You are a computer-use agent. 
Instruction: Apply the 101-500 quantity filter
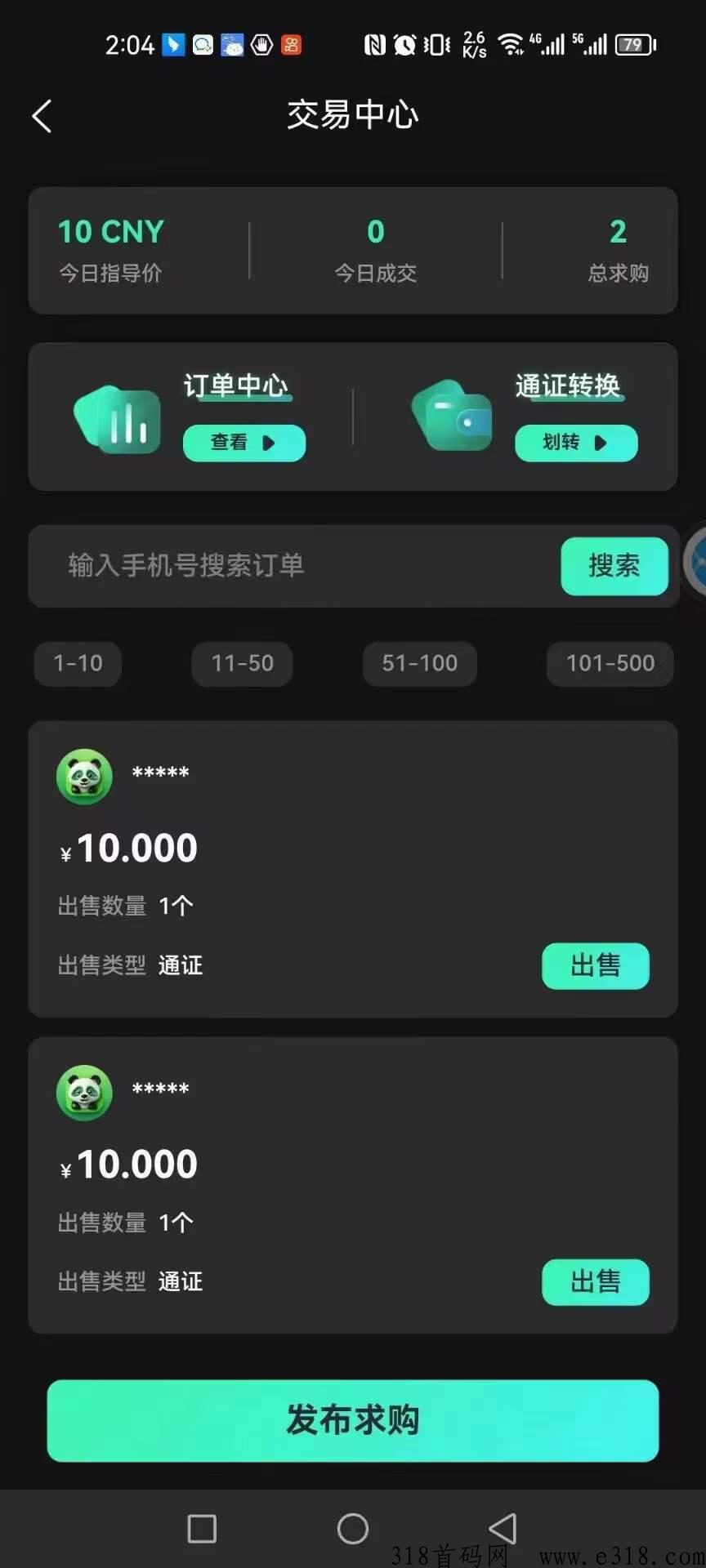(610, 663)
